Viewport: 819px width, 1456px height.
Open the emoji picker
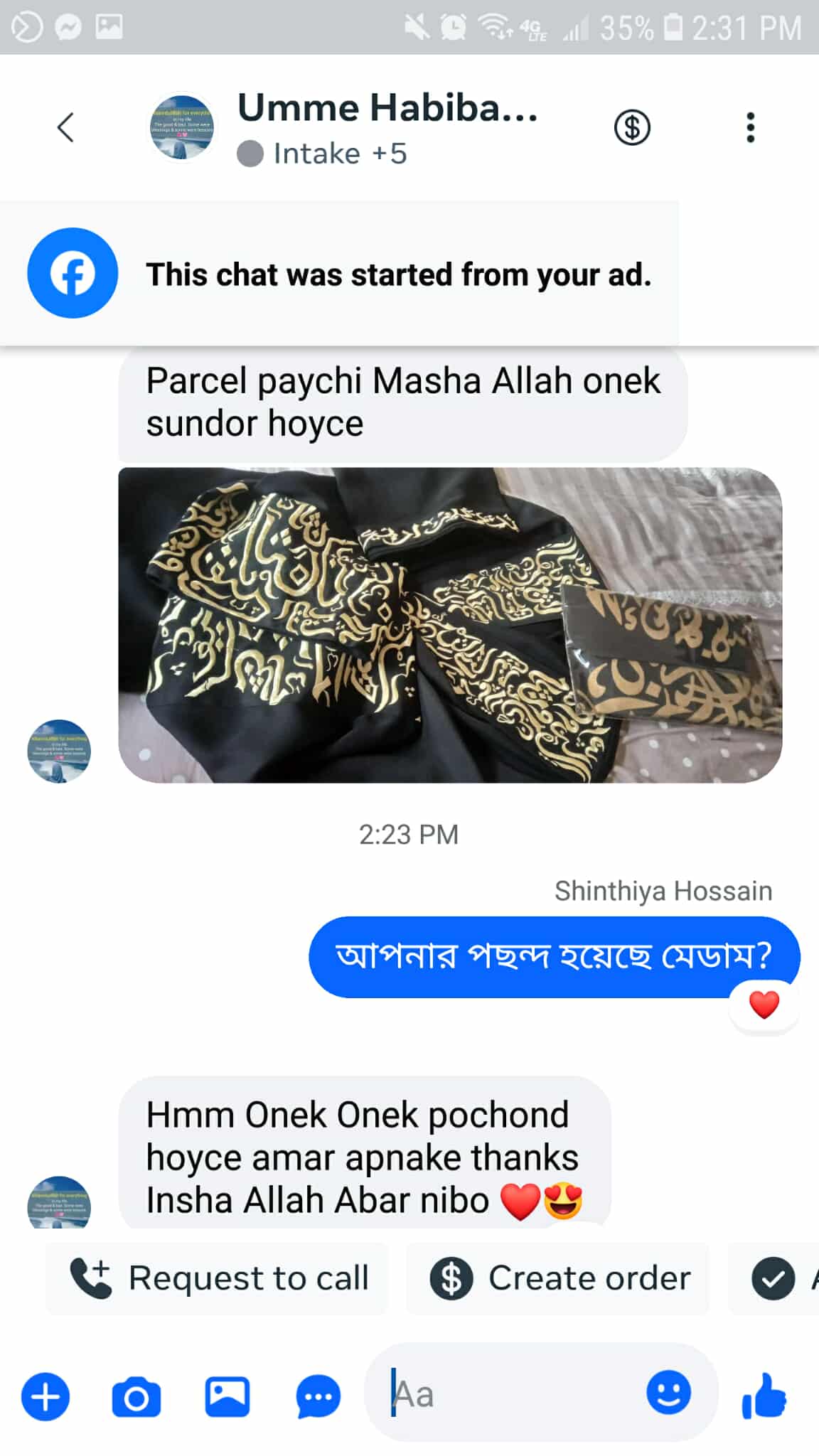click(668, 1392)
